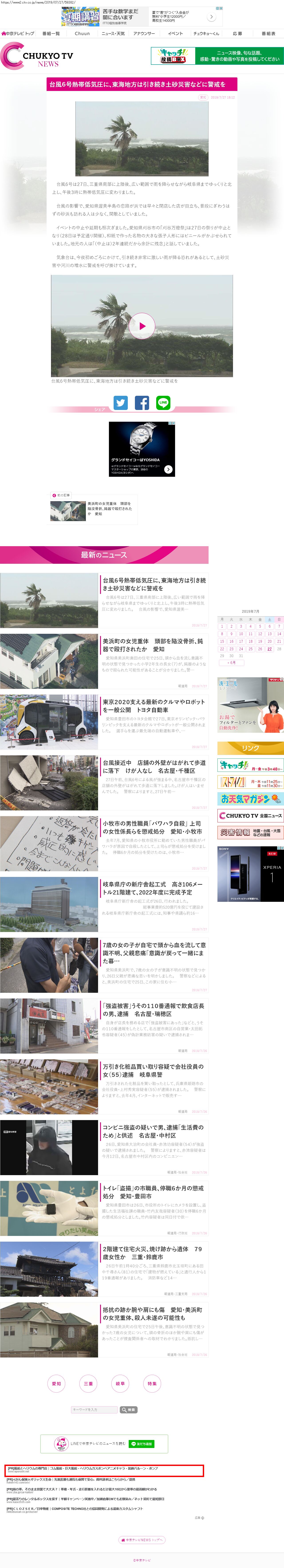Share the article on LINE

163,402
